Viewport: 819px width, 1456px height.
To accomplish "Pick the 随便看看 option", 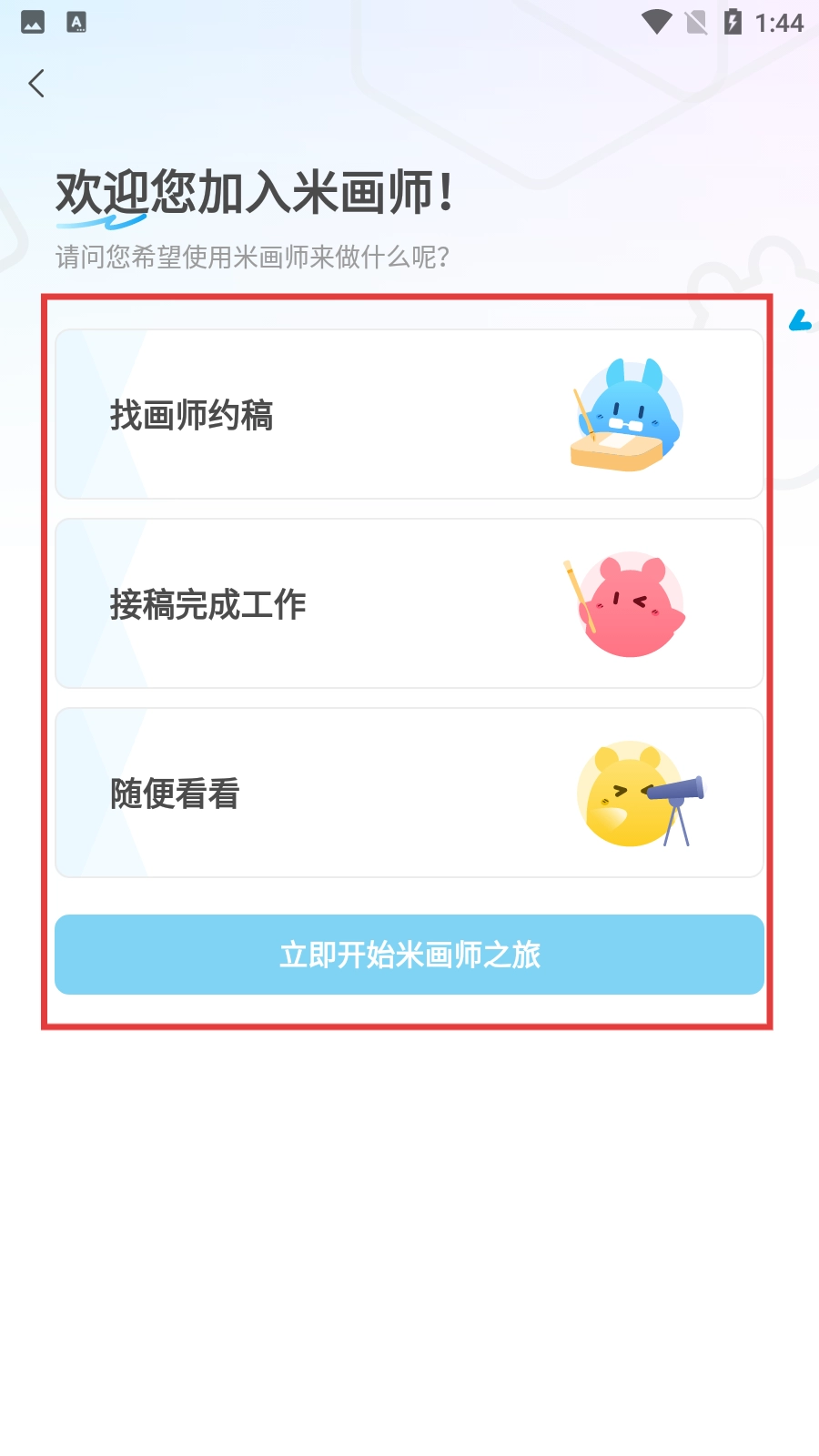I will 409,794.
